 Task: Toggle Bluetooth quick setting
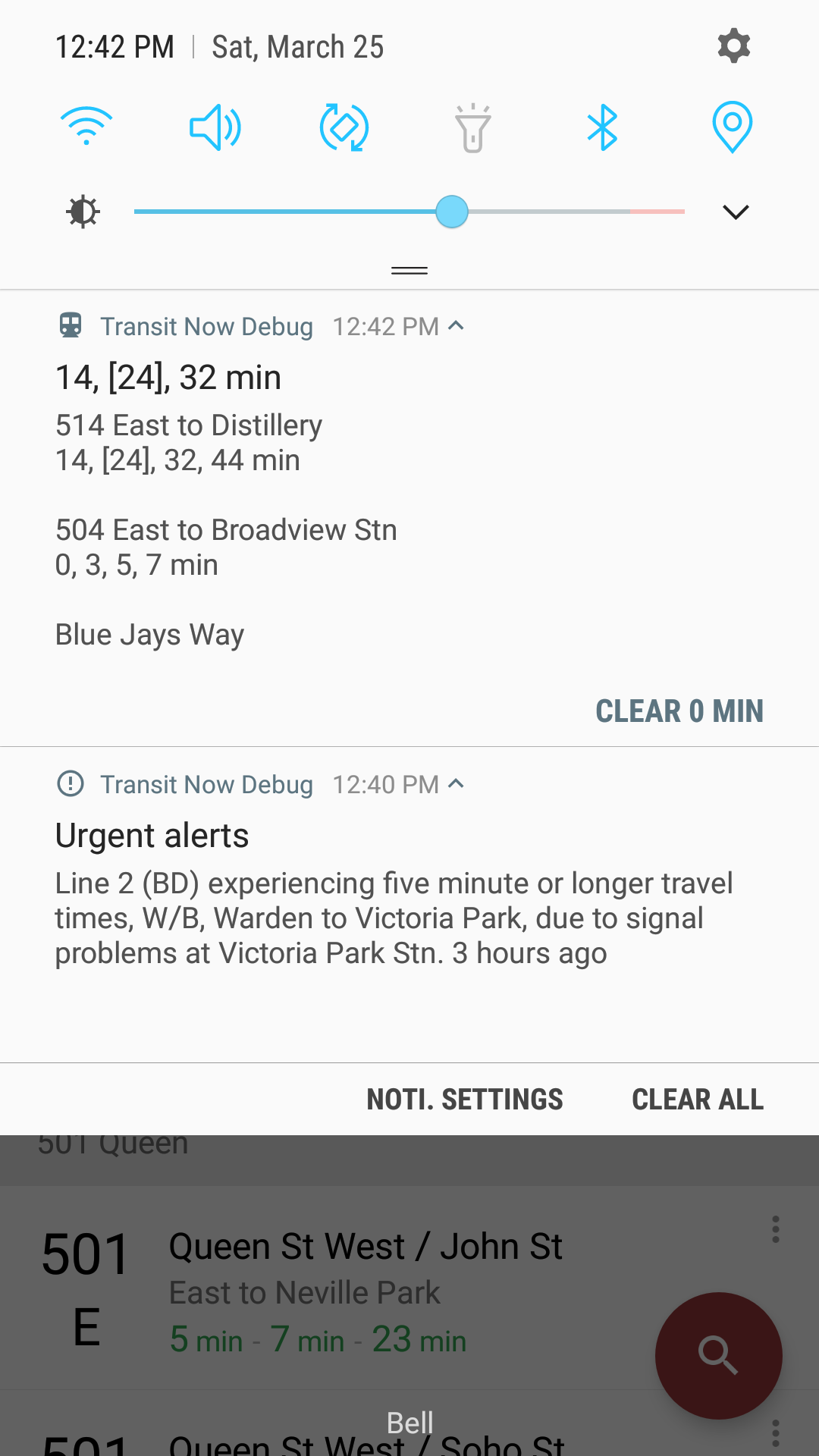603,127
